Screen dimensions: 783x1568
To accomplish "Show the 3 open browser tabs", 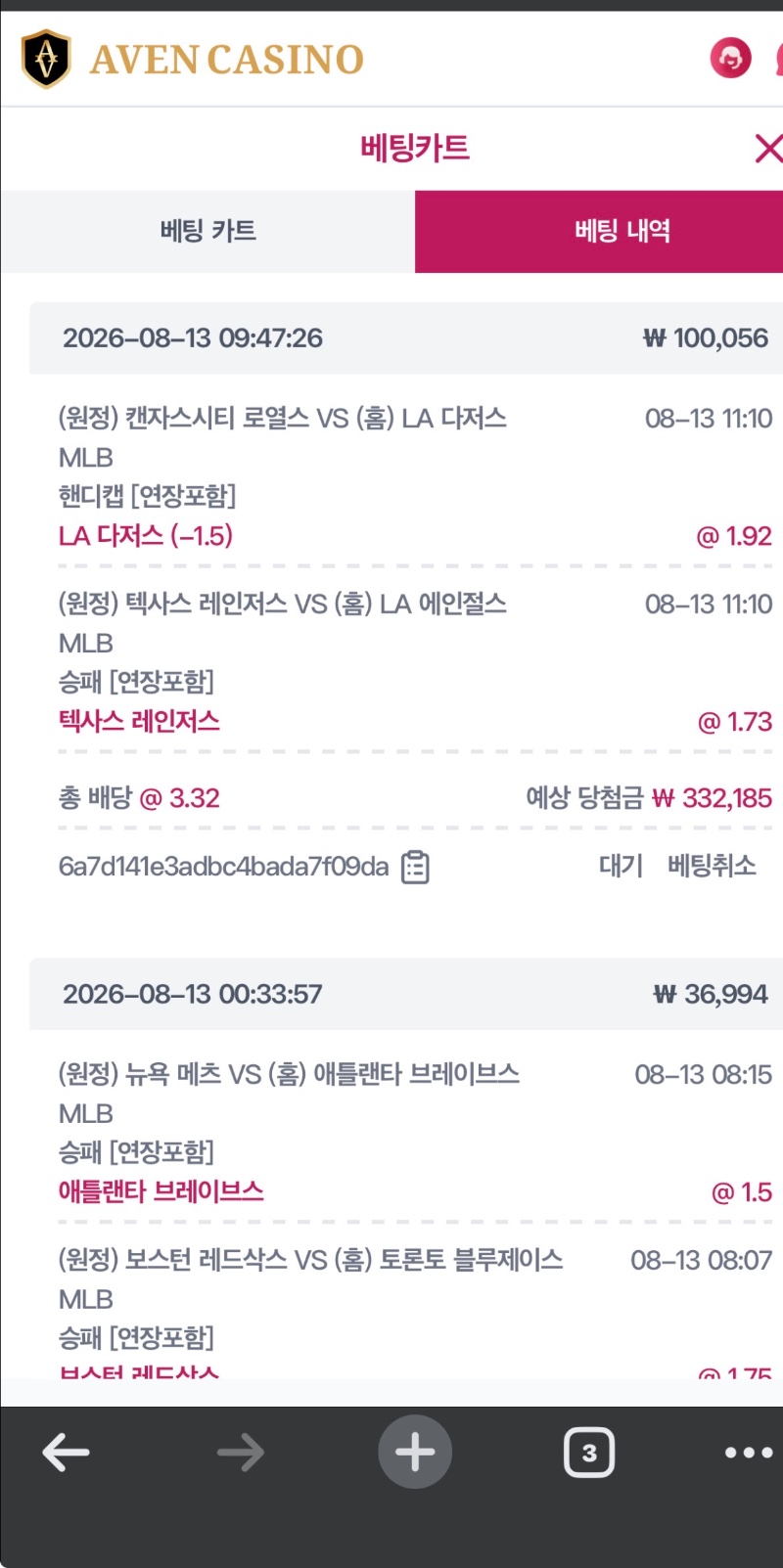I will pyautogui.click(x=589, y=1453).
